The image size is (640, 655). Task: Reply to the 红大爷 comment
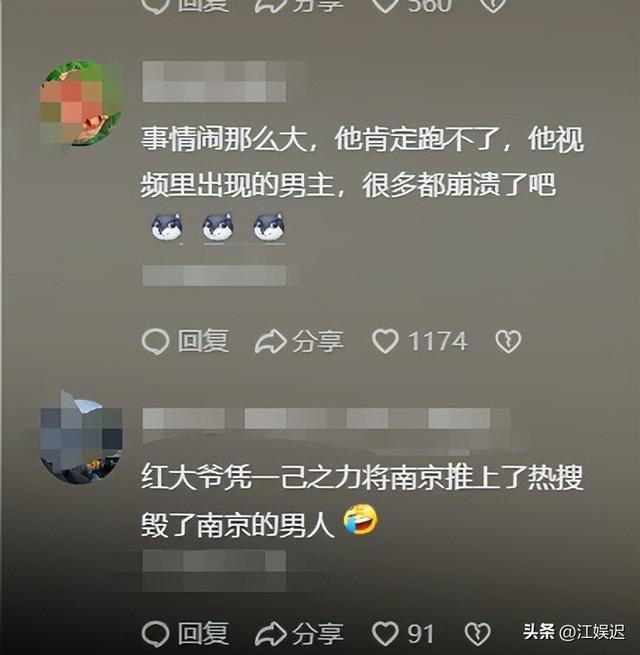tap(185, 633)
